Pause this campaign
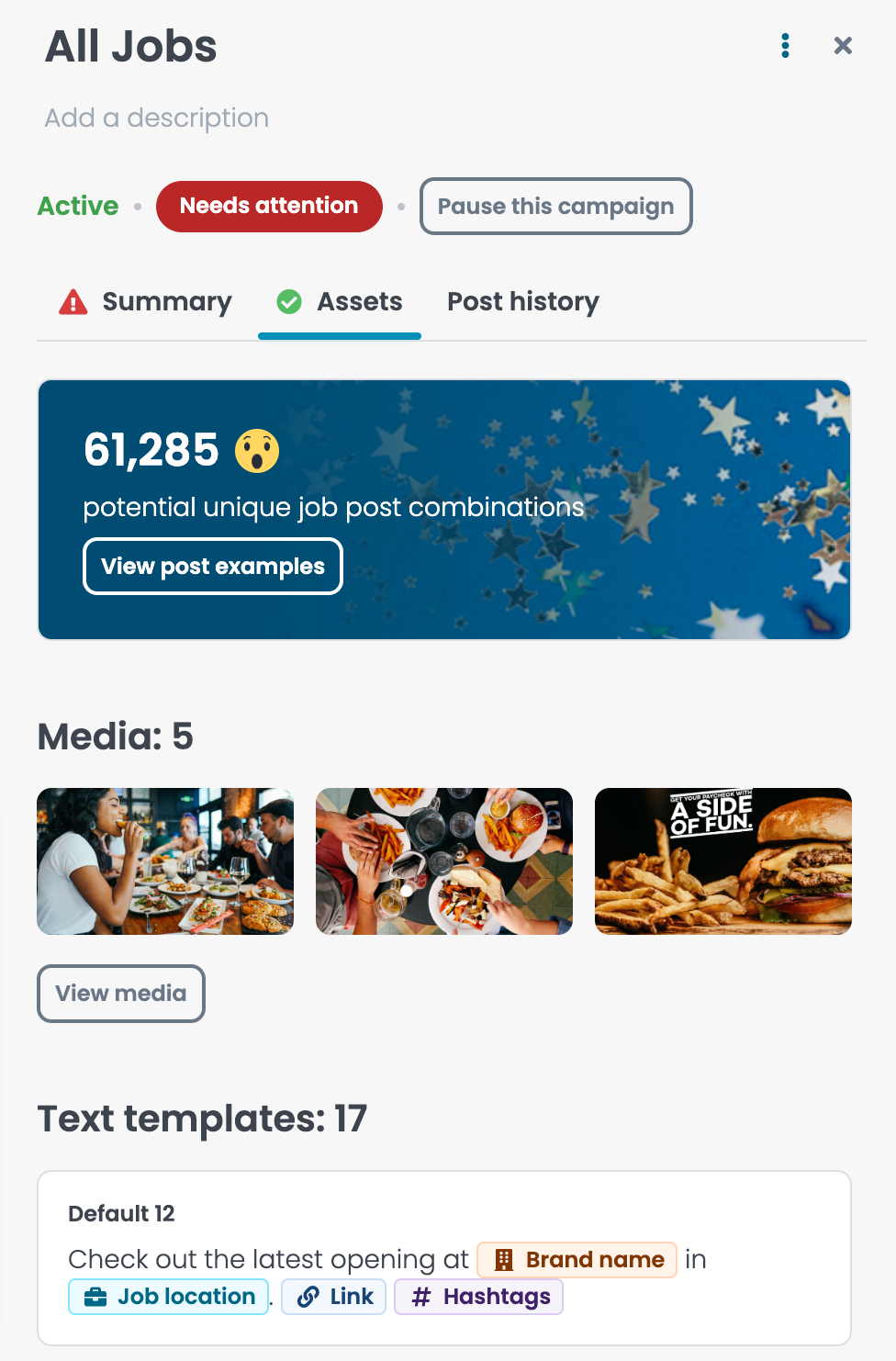The width and height of the screenshot is (896, 1361). point(555,206)
